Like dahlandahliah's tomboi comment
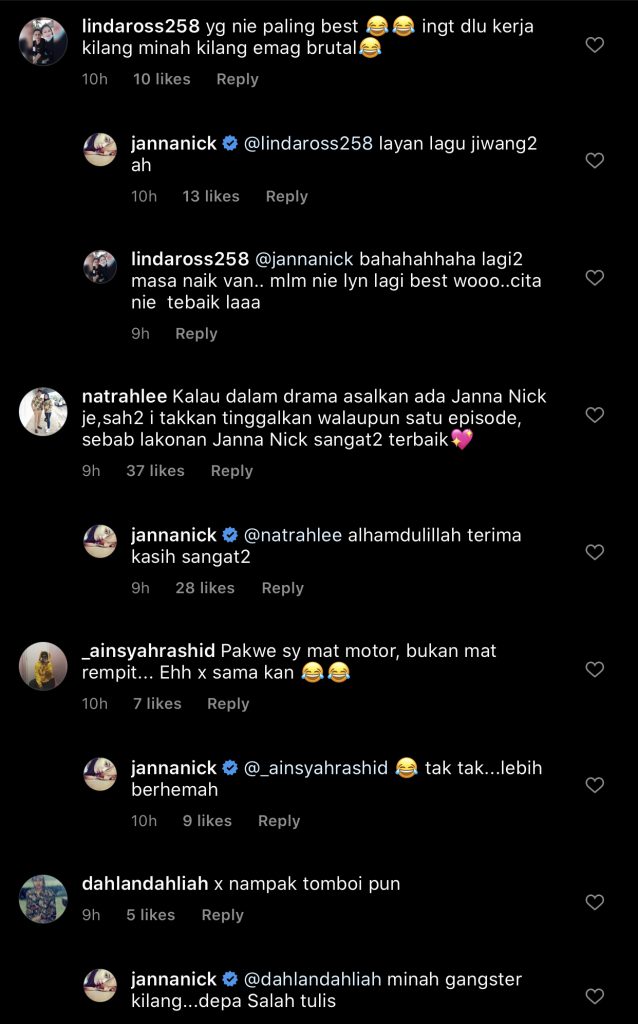 (x=594, y=903)
